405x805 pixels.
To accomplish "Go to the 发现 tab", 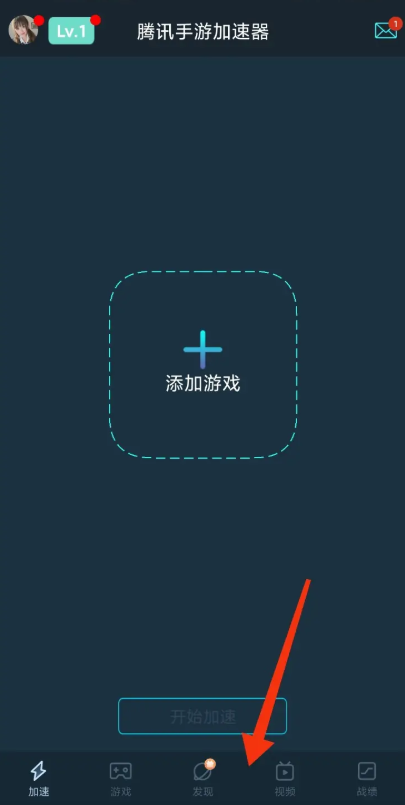I will pyautogui.click(x=203, y=779).
